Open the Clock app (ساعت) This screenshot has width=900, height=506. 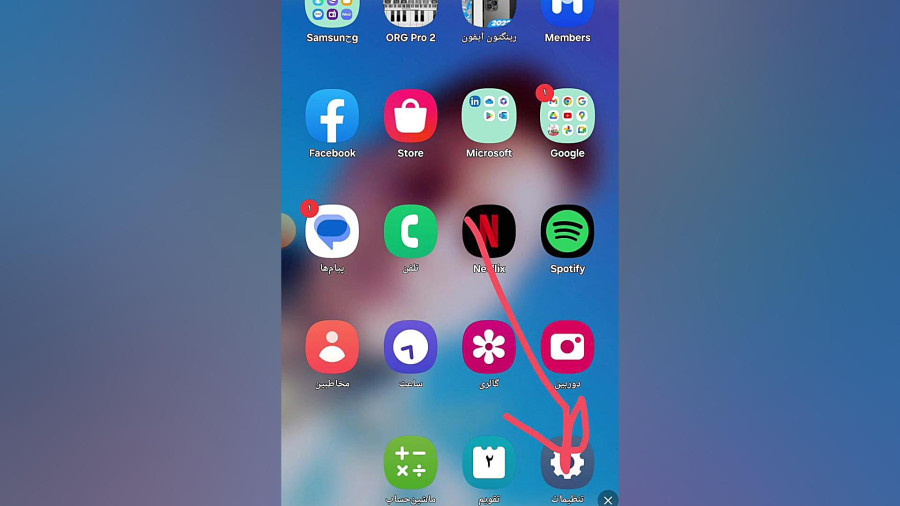click(410, 347)
